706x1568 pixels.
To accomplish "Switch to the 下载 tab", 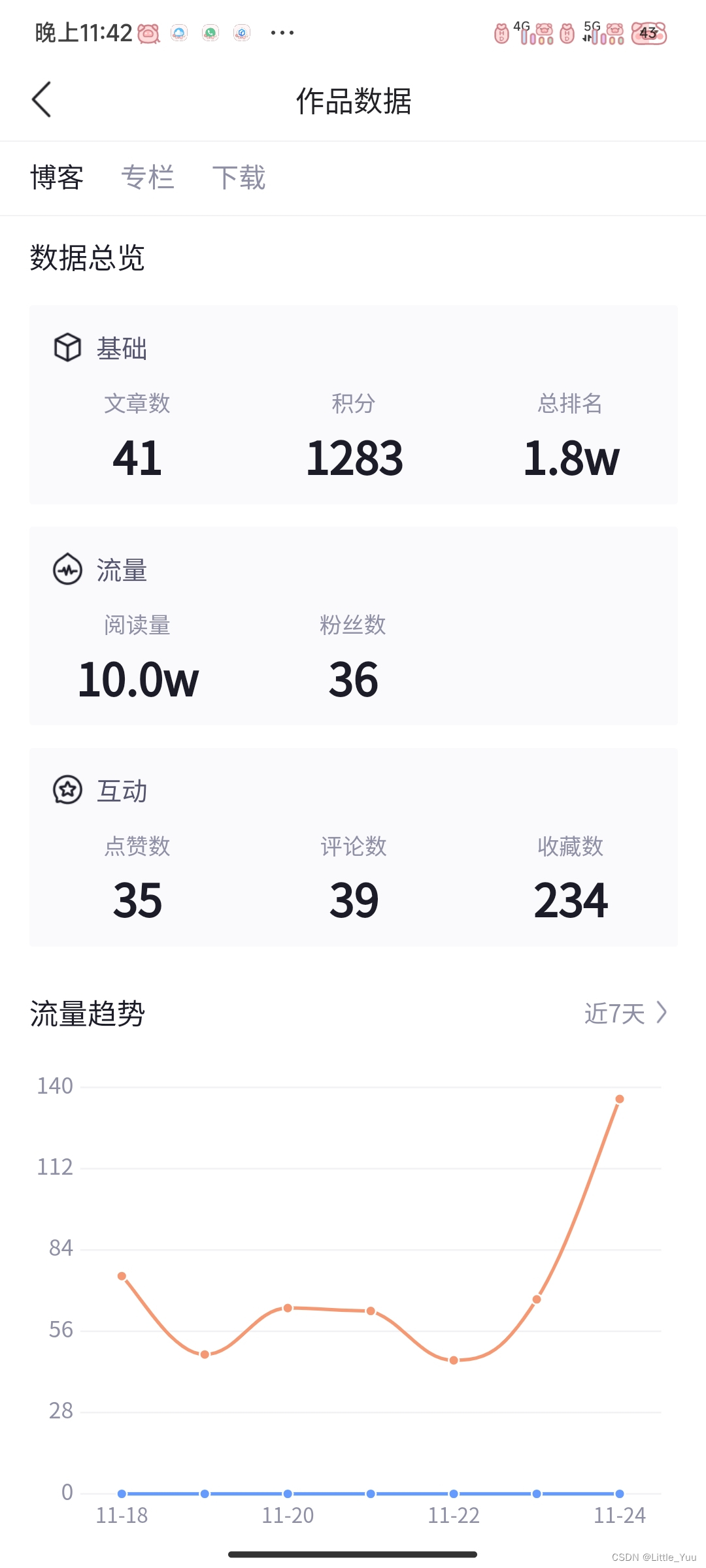I will point(239,178).
